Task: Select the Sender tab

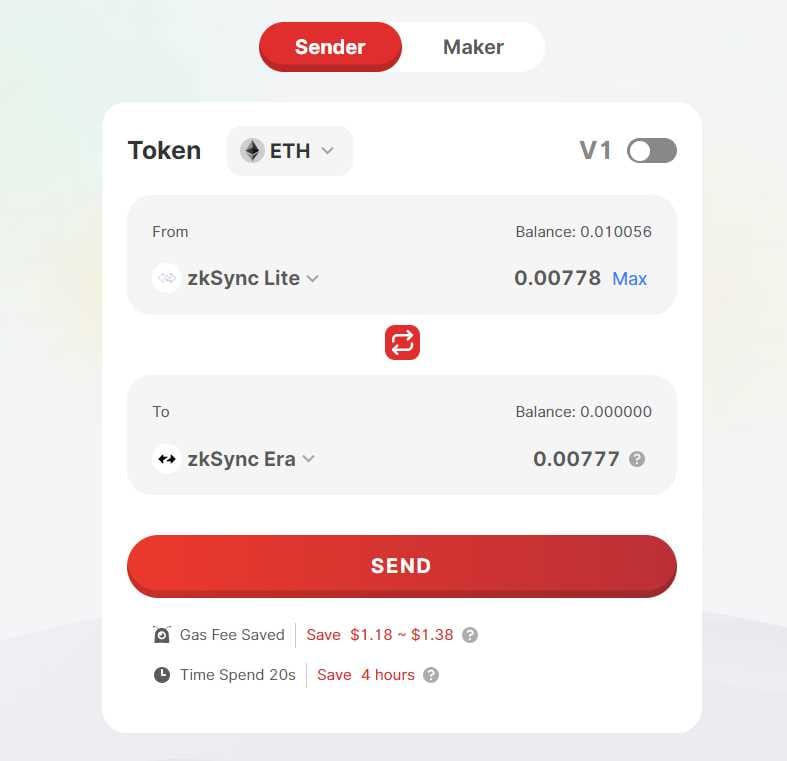Action: pyautogui.click(x=330, y=47)
